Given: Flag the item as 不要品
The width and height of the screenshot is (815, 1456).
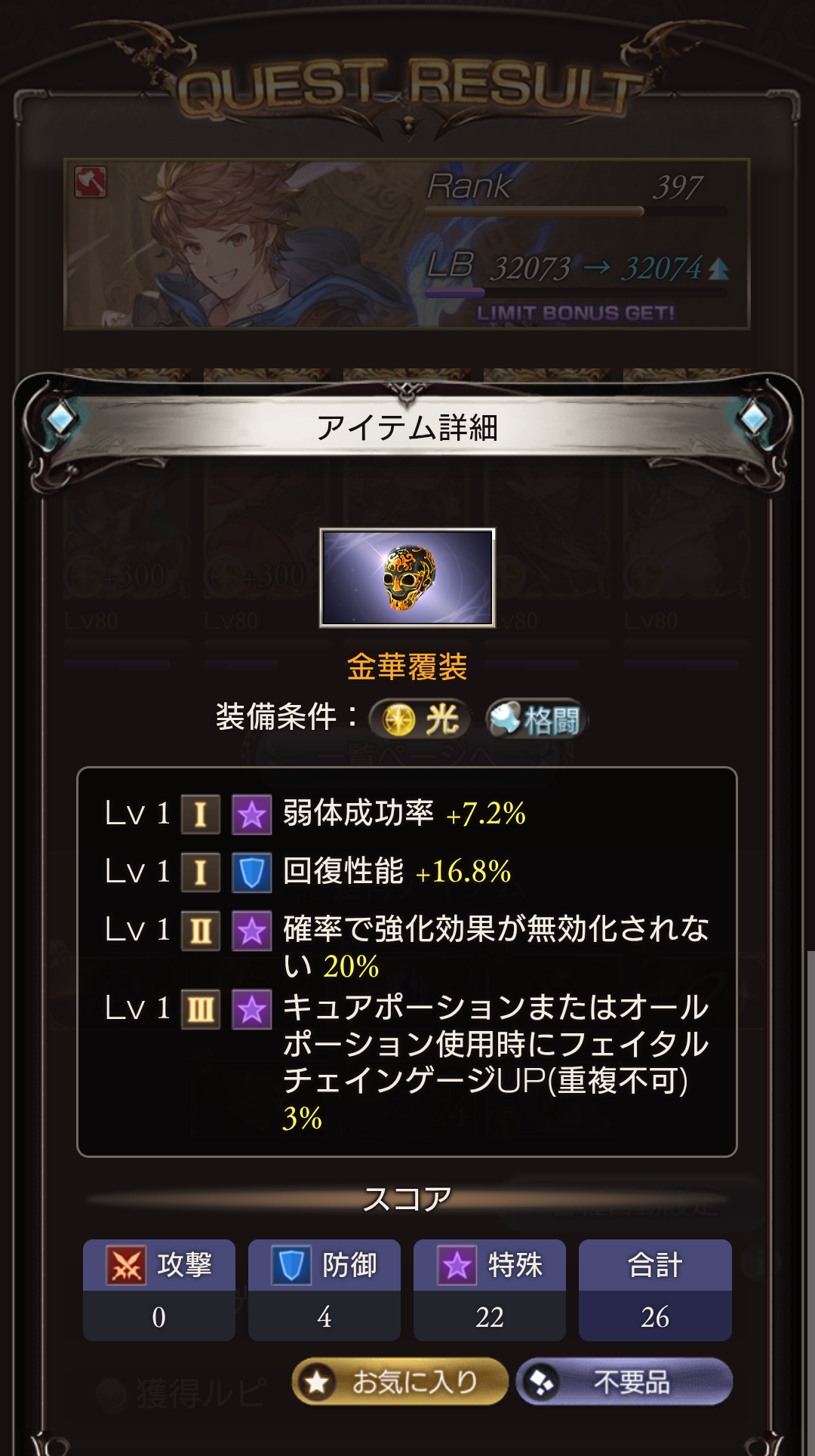Looking at the screenshot, I should [x=624, y=1382].
